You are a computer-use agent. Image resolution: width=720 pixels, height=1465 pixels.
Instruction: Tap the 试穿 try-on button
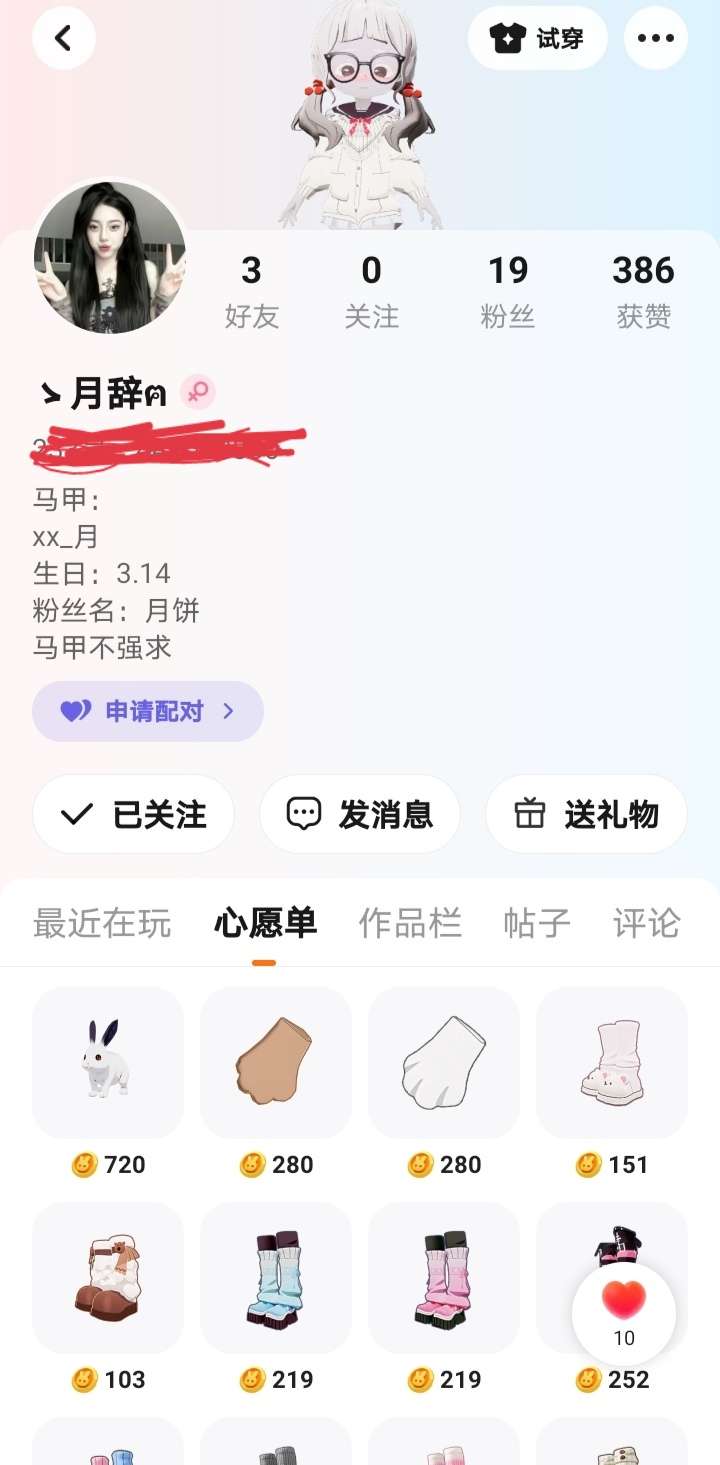pos(537,38)
